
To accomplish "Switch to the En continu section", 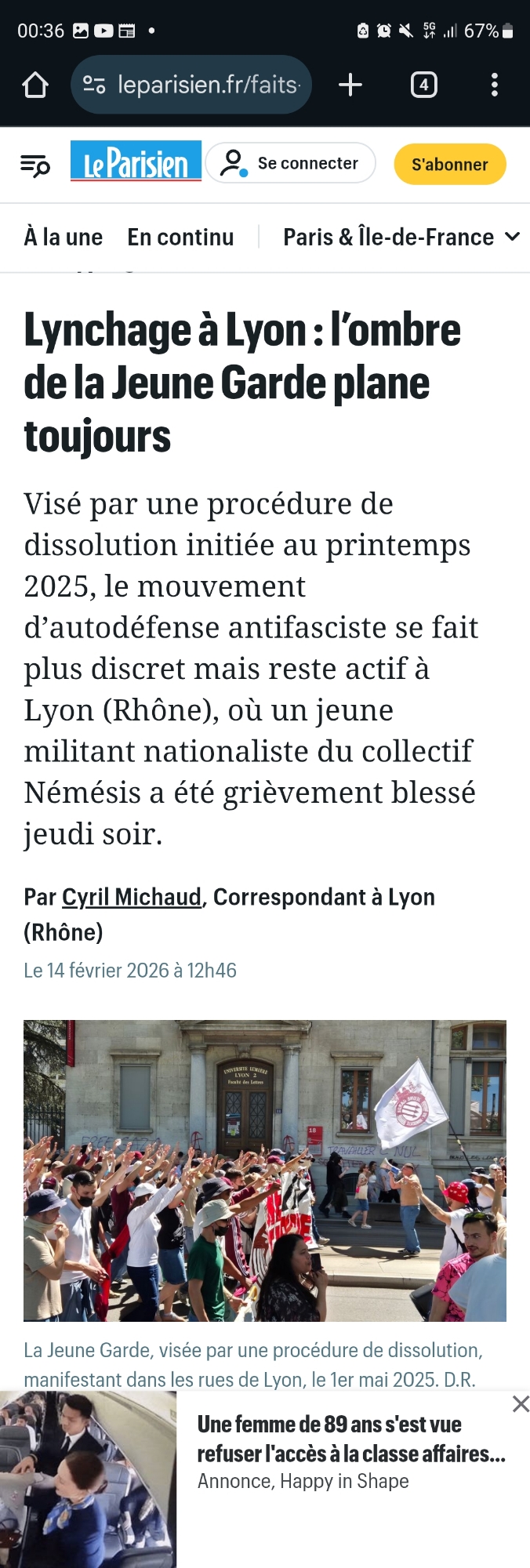I will [180, 237].
